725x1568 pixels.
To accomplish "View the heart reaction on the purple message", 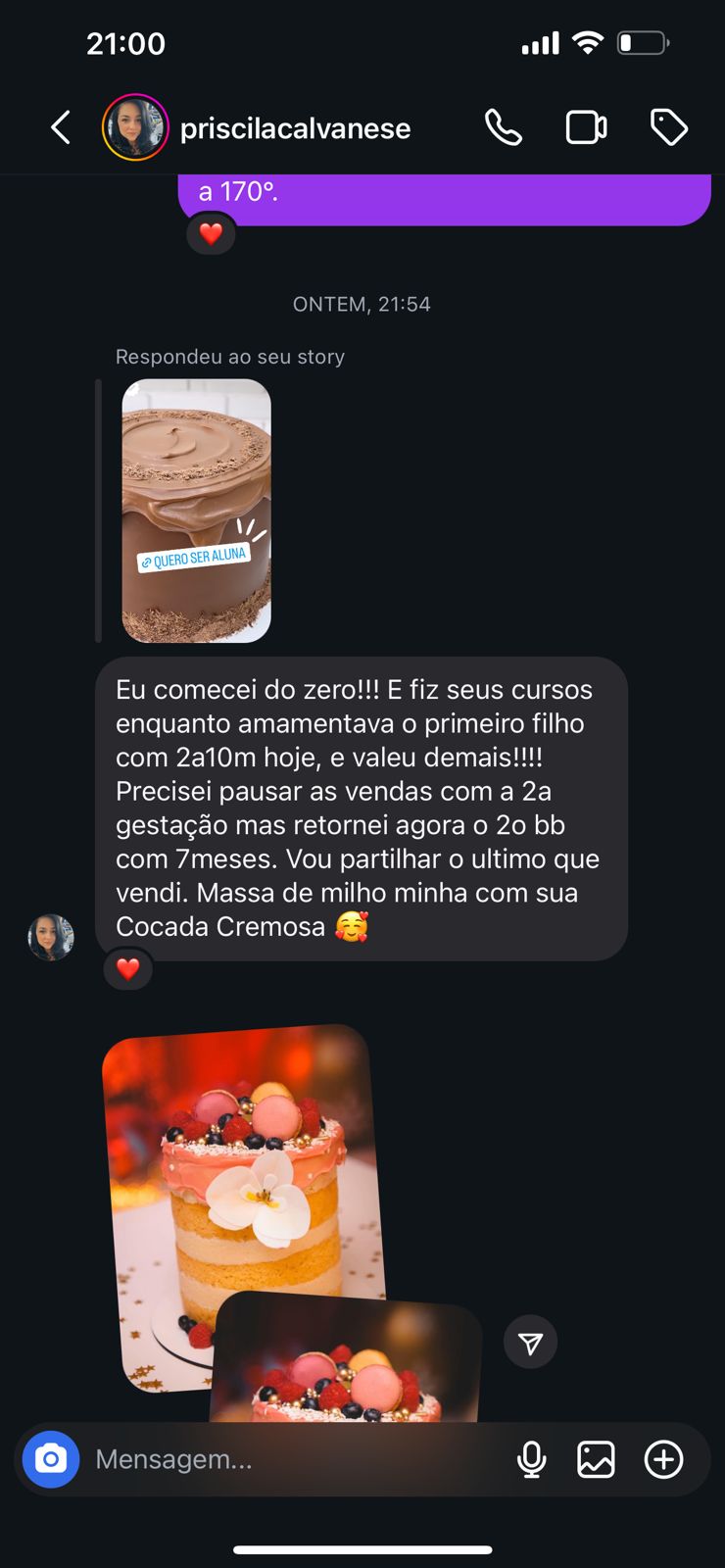I will pos(212,234).
